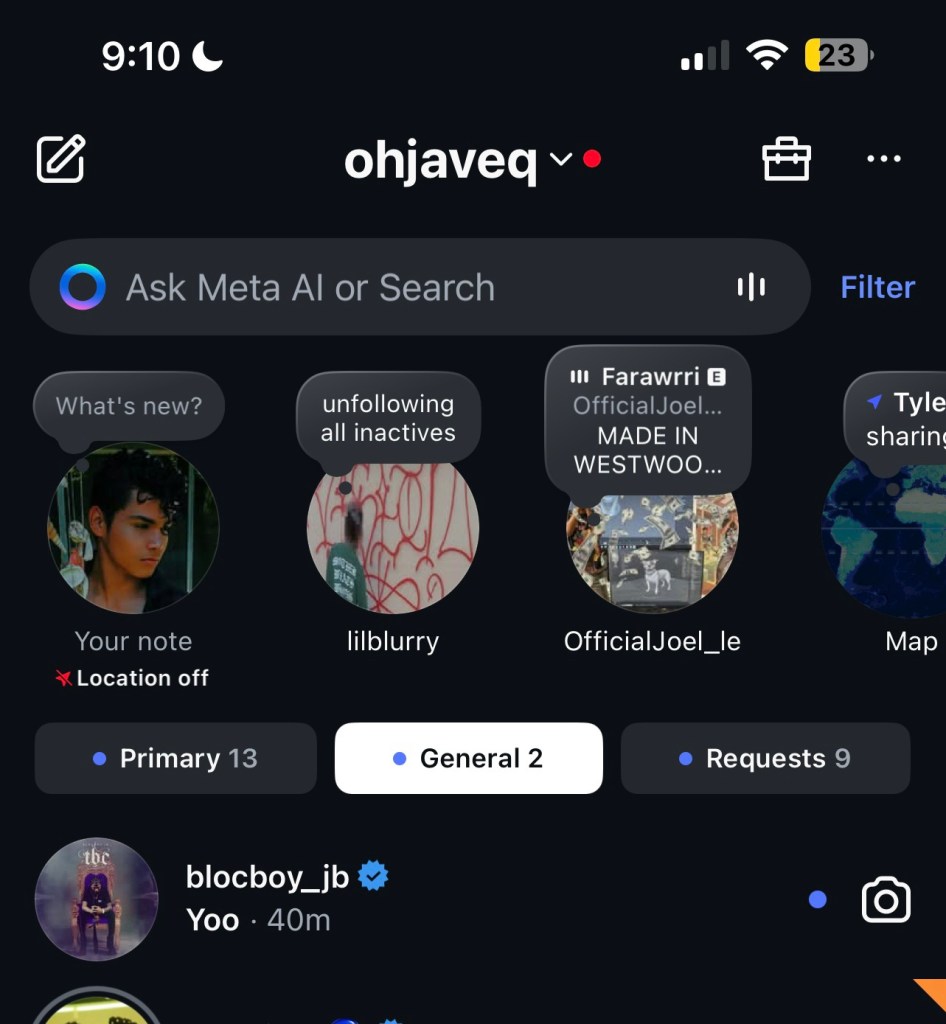This screenshot has width=946, height=1024.
Task: Switch to the Primary tab
Action: (x=176, y=759)
